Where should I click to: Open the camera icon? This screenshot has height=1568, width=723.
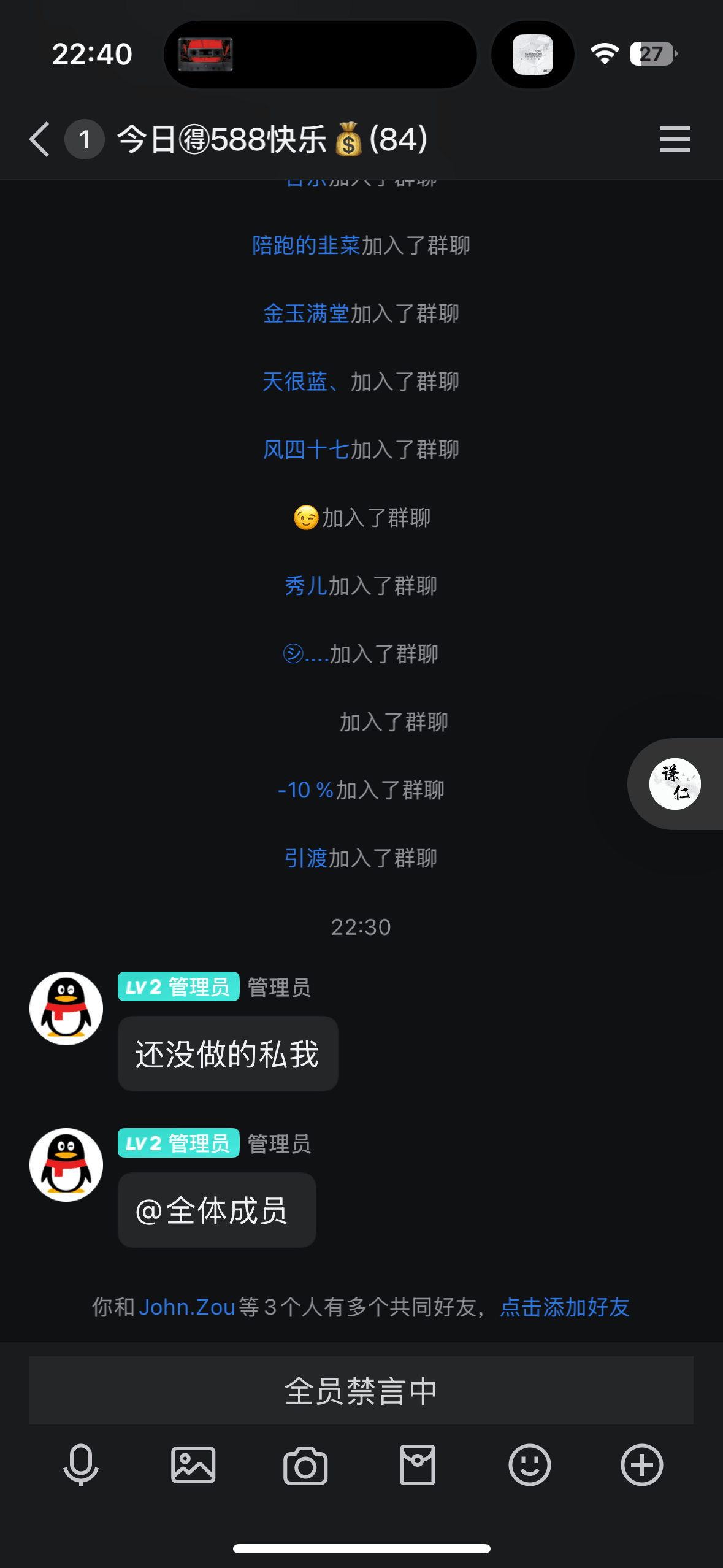point(305,1466)
